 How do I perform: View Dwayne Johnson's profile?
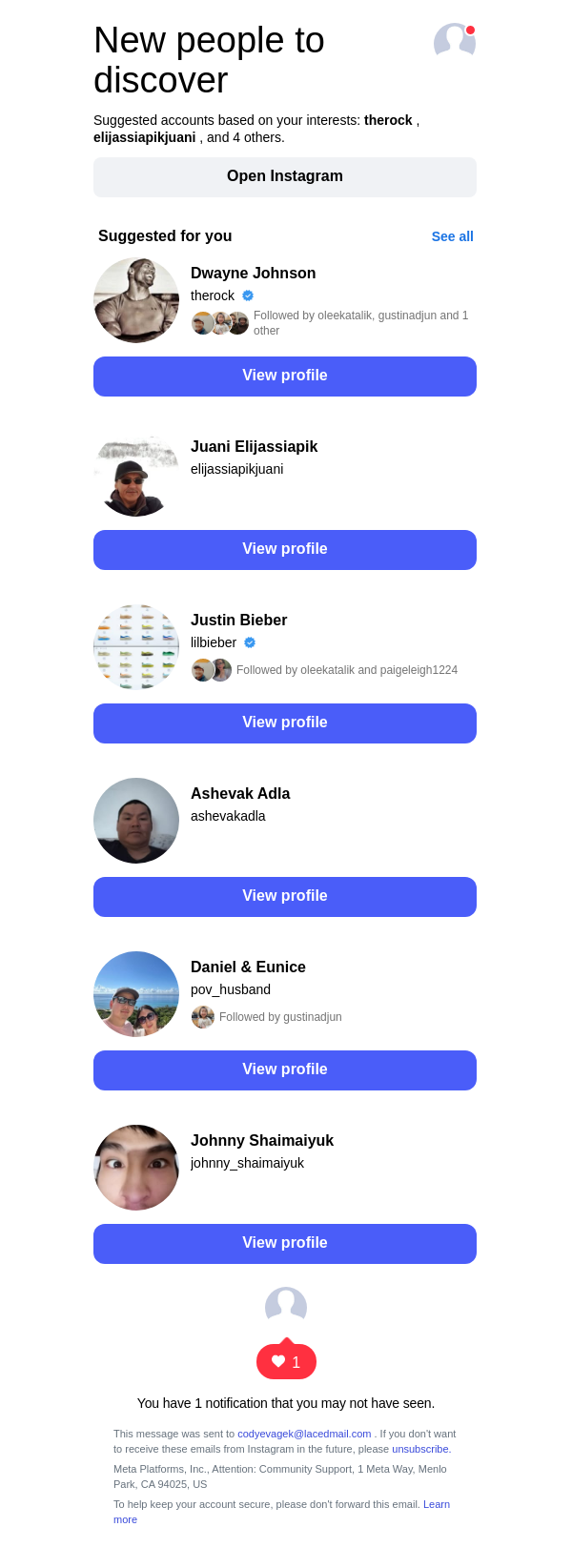point(285,377)
